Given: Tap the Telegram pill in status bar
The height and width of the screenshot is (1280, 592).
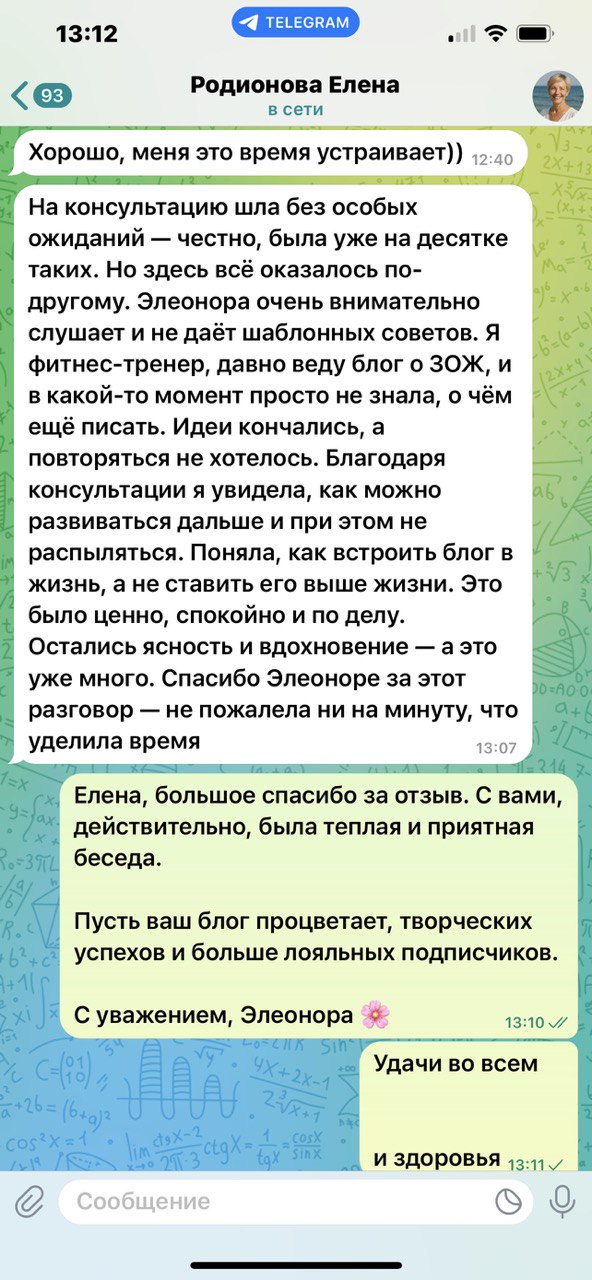Looking at the screenshot, I should pyautogui.click(x=295, y=22).
